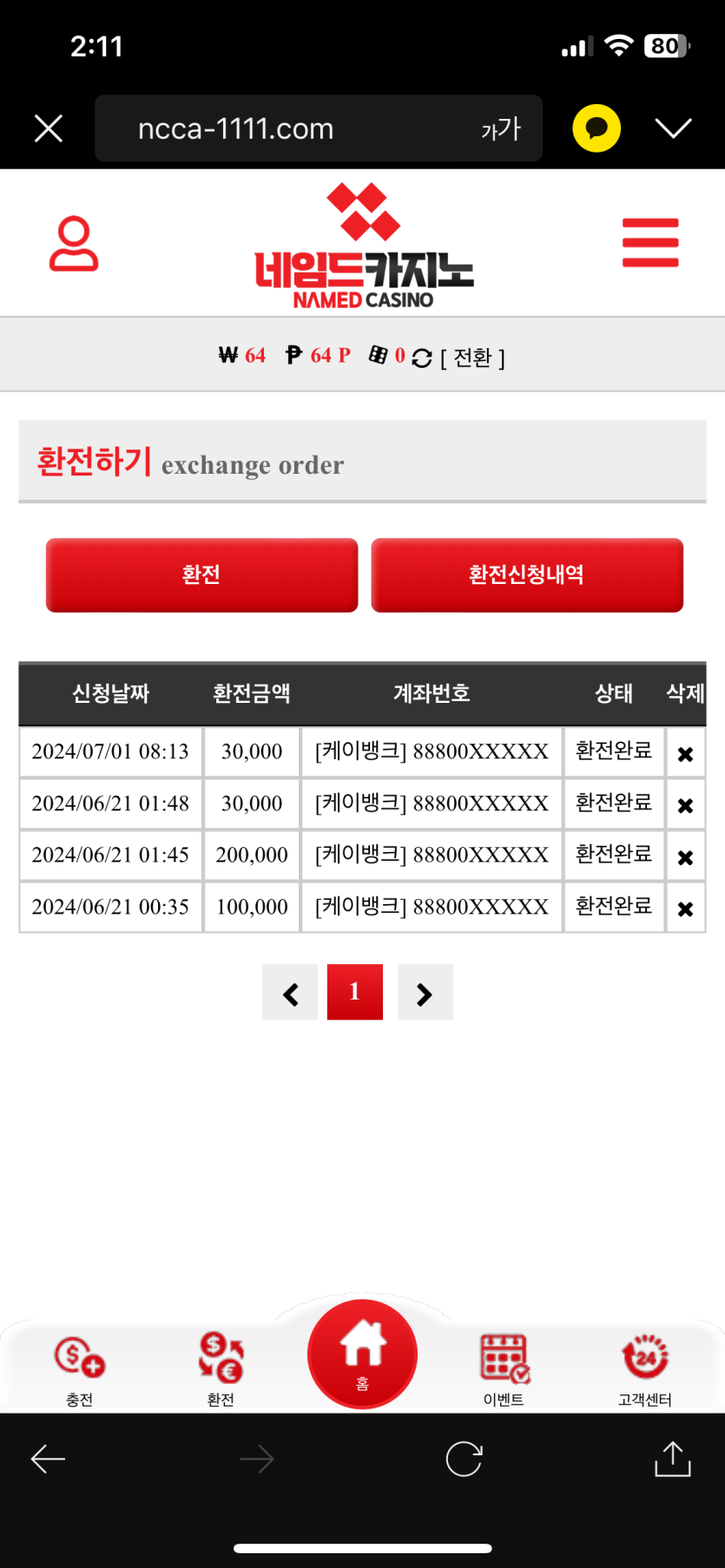This screenshot has height=1568, width=725.
Task: Go to the previous page of results
Action: click(290, 993)
